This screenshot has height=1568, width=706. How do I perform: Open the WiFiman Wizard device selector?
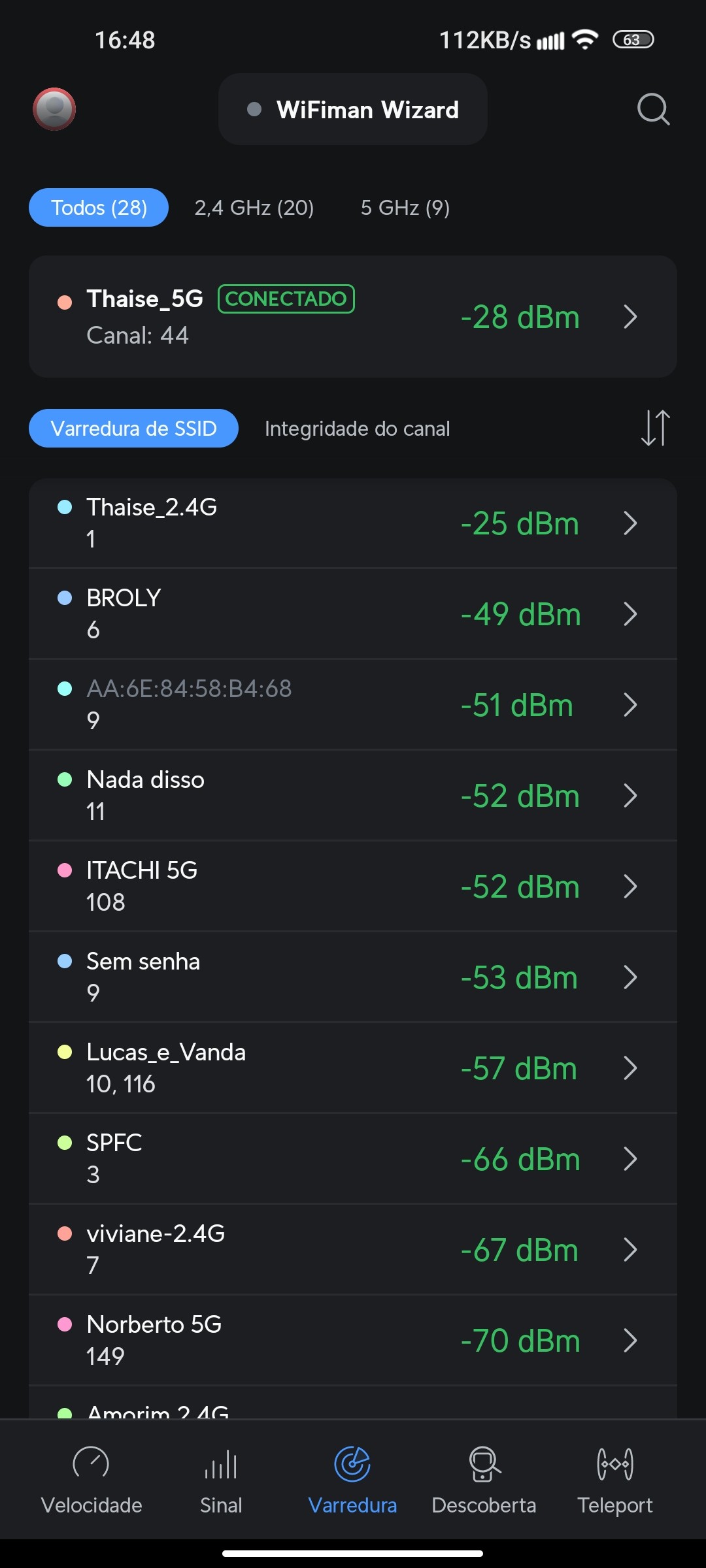353,110
